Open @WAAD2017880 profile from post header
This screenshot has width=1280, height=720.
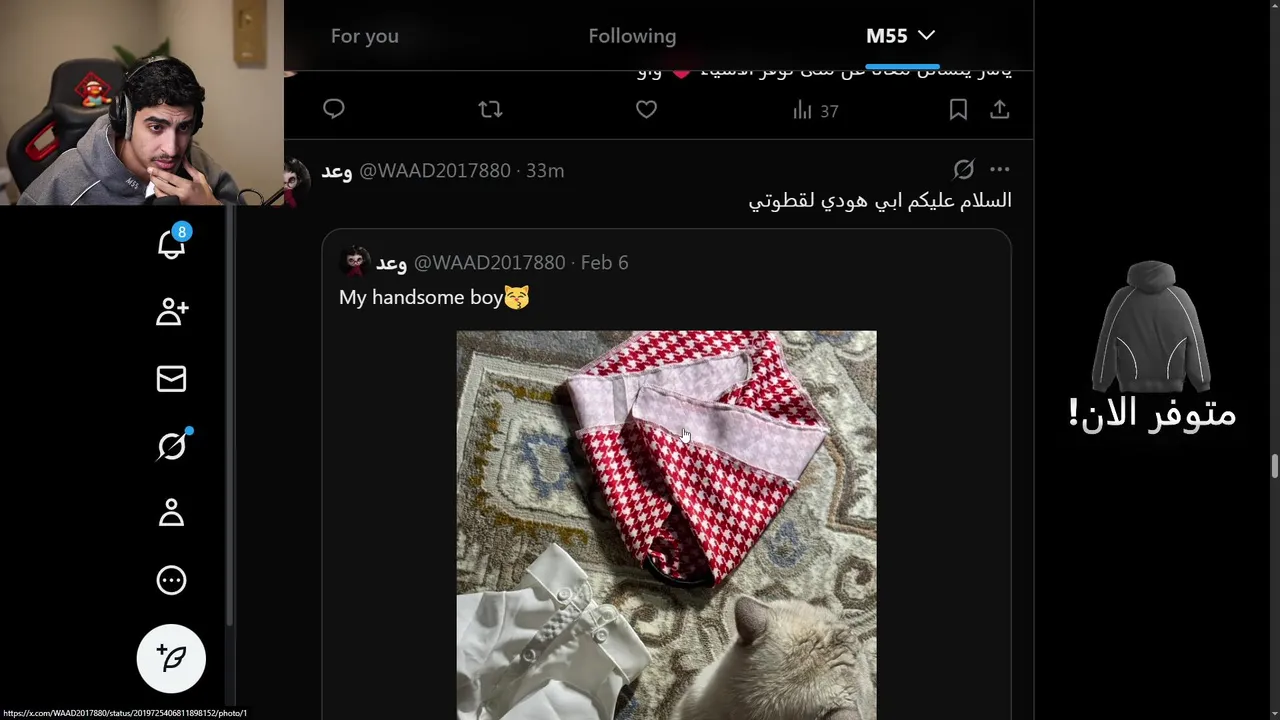pyautogui.click(x=435, y=171)
